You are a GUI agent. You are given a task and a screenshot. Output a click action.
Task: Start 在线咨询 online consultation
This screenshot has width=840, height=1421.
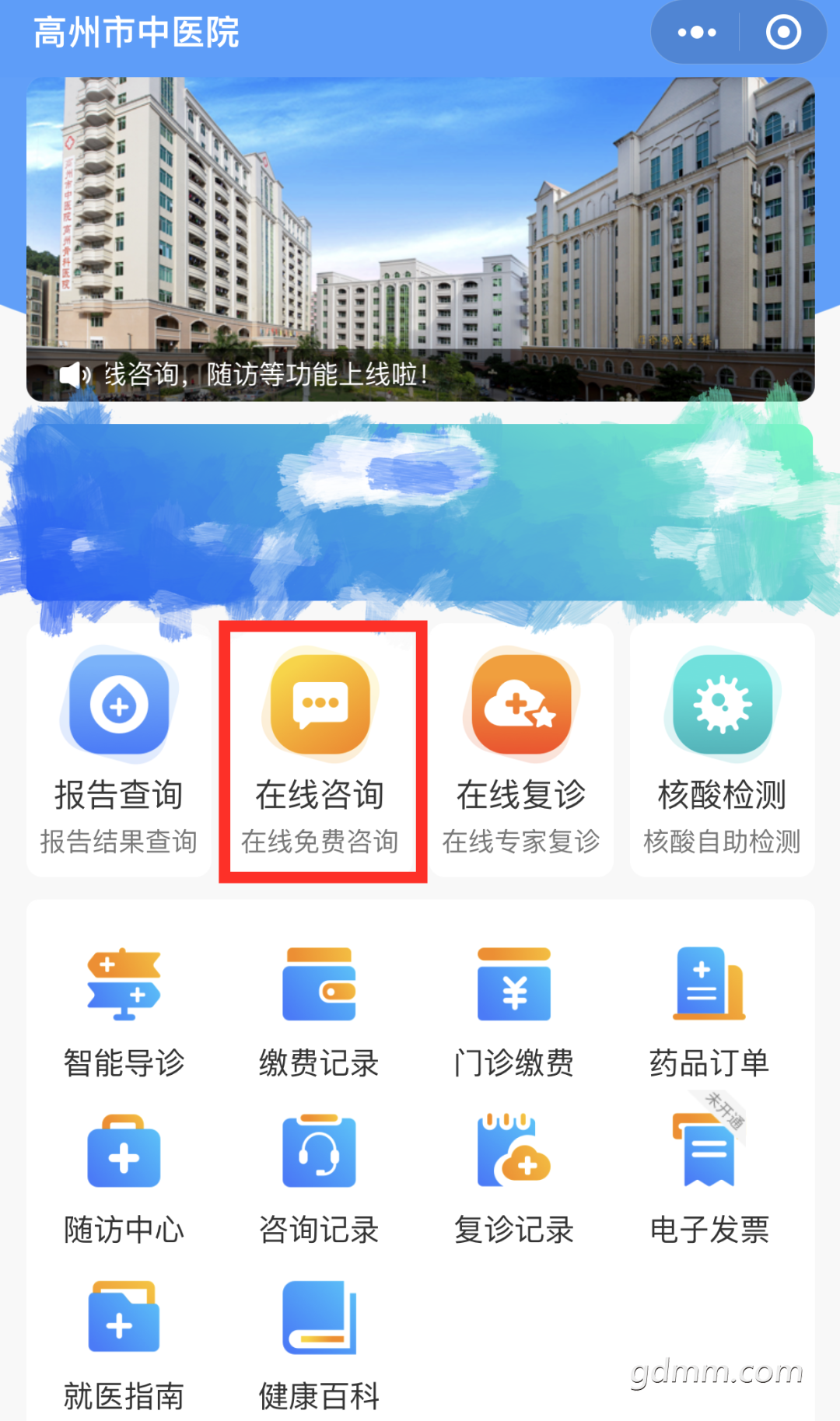click(320, 751)
